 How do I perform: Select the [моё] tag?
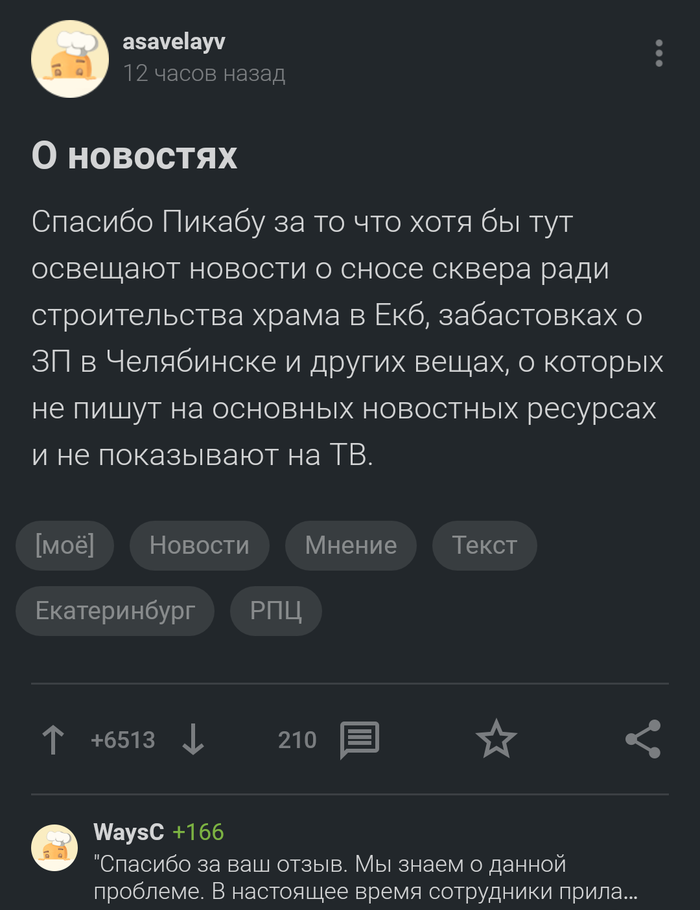64,545
